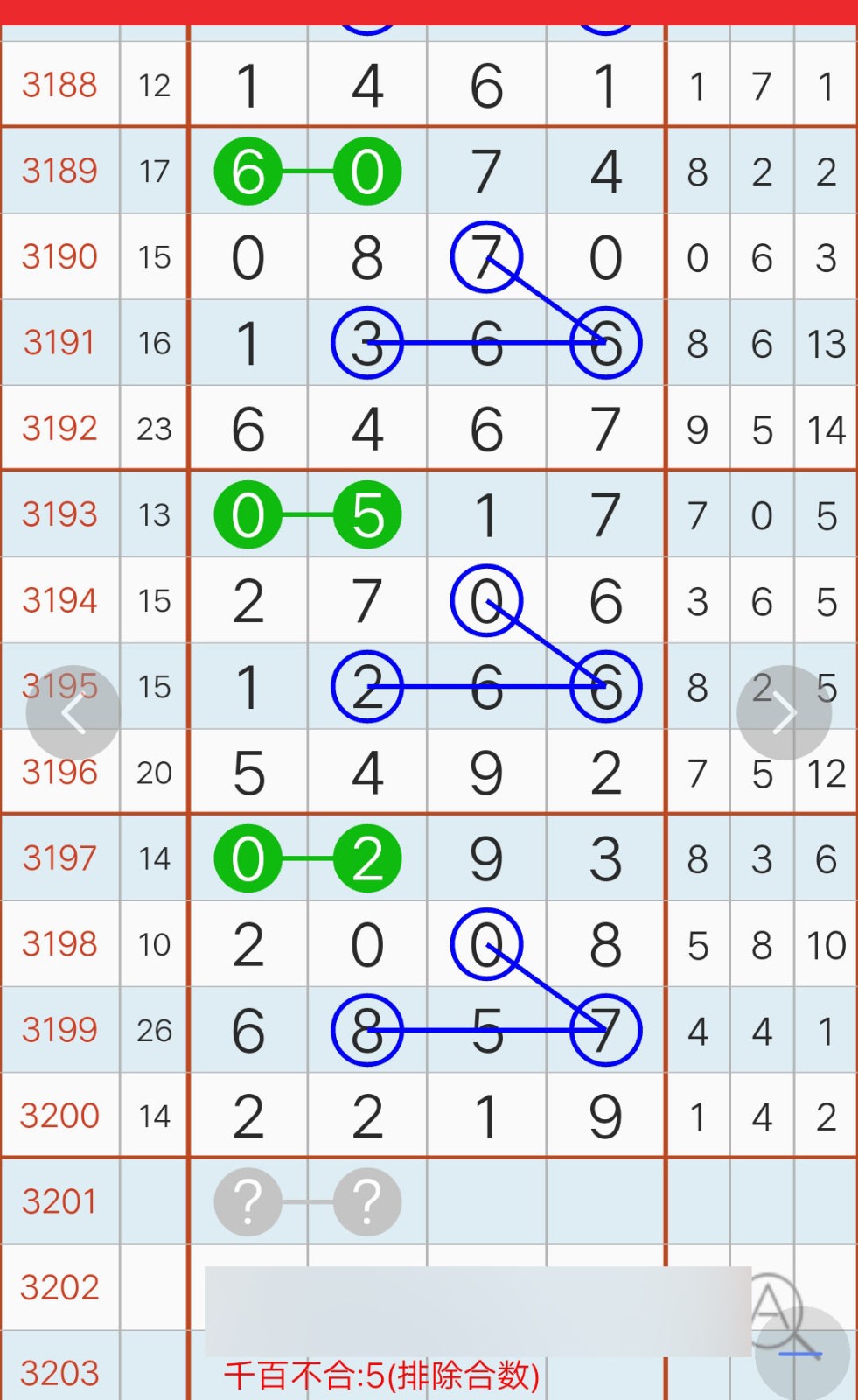The width and height of the screenshot is (858, 1400).
Task: Go to the previous chart image
Action: (x=73, y=713)
